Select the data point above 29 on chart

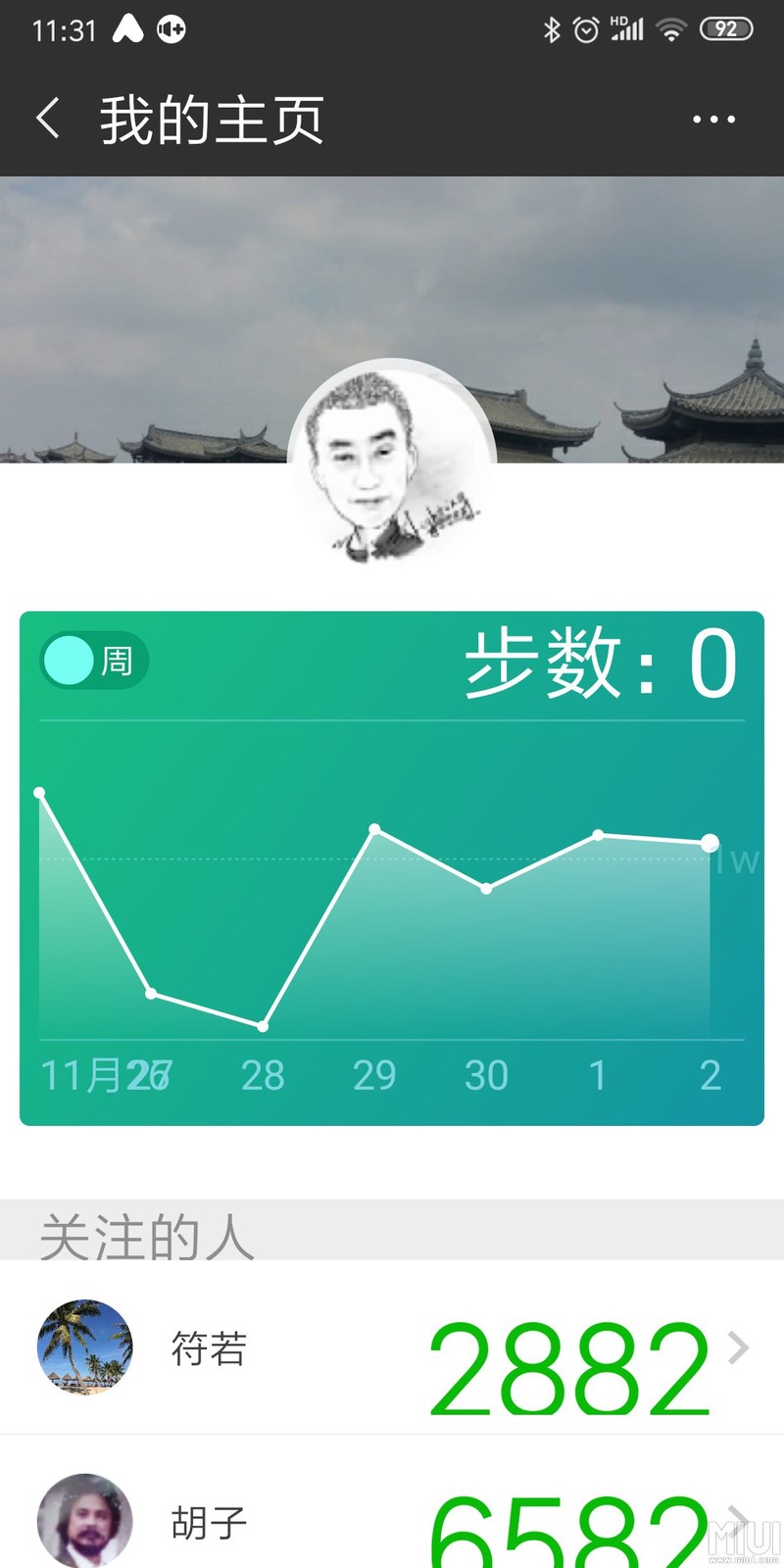[x=374, y=829]
